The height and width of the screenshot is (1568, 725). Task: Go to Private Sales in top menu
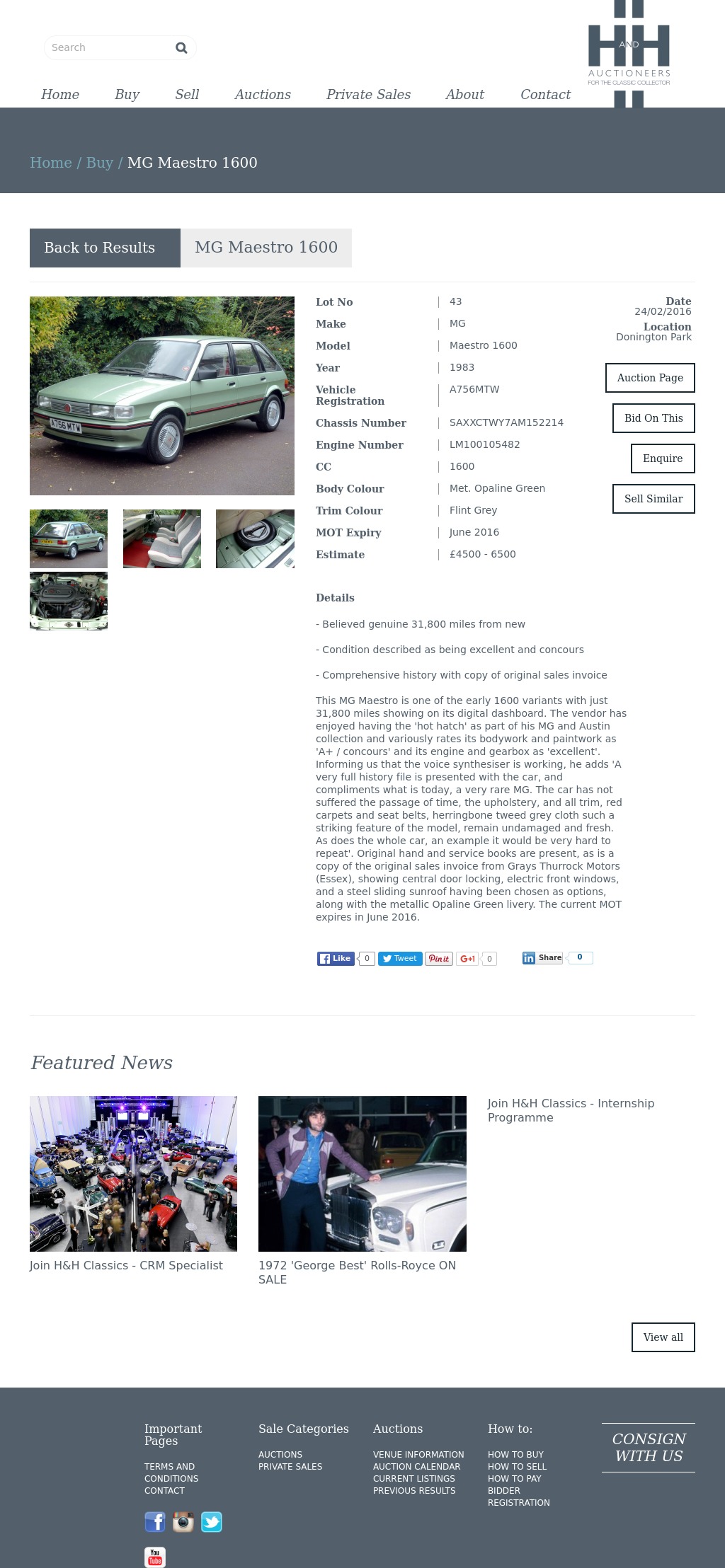click(368, 94)
